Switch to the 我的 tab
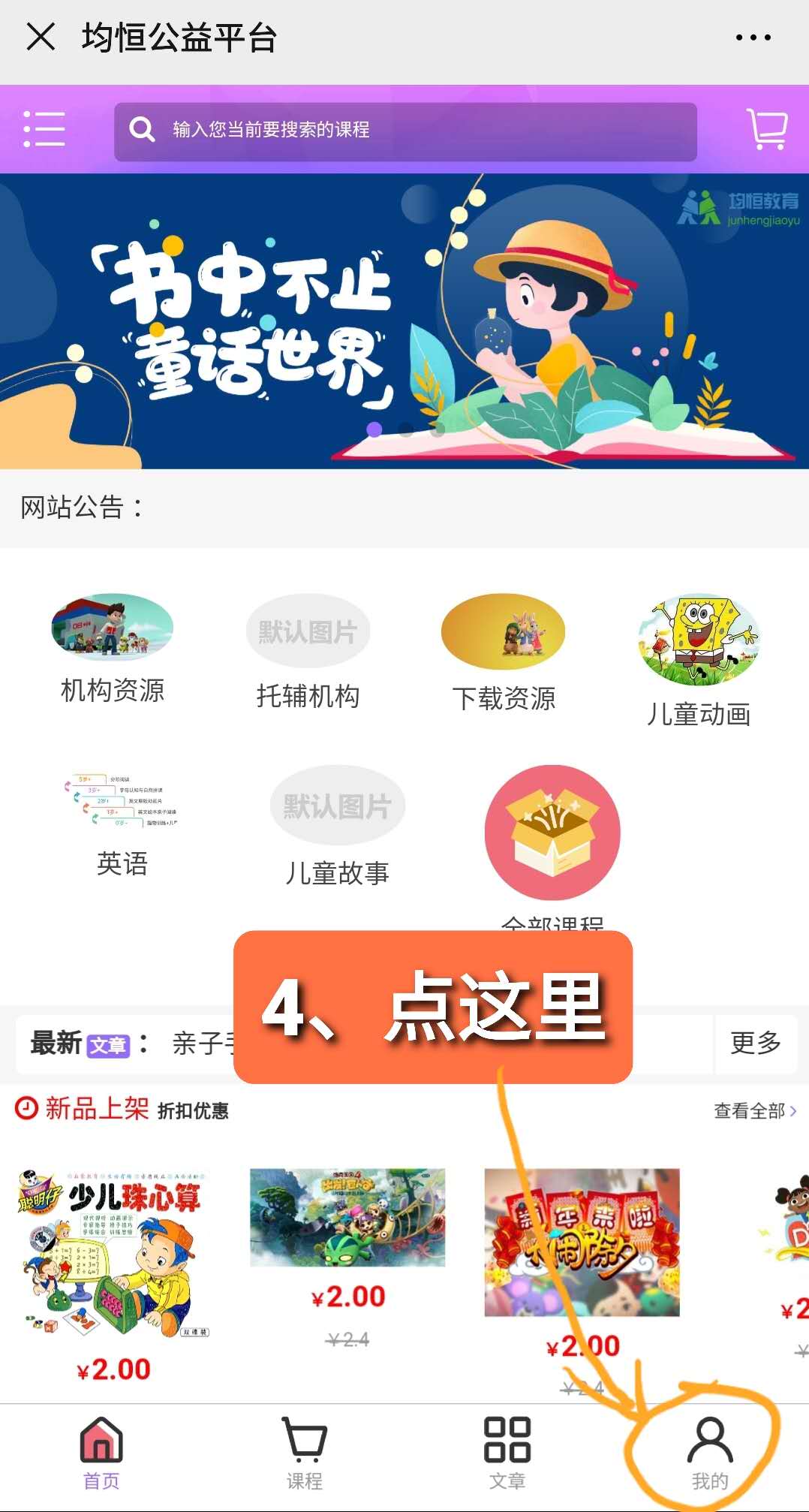Image resolution: width=809 pixels, height=1512 pixels. (709, 1452)
